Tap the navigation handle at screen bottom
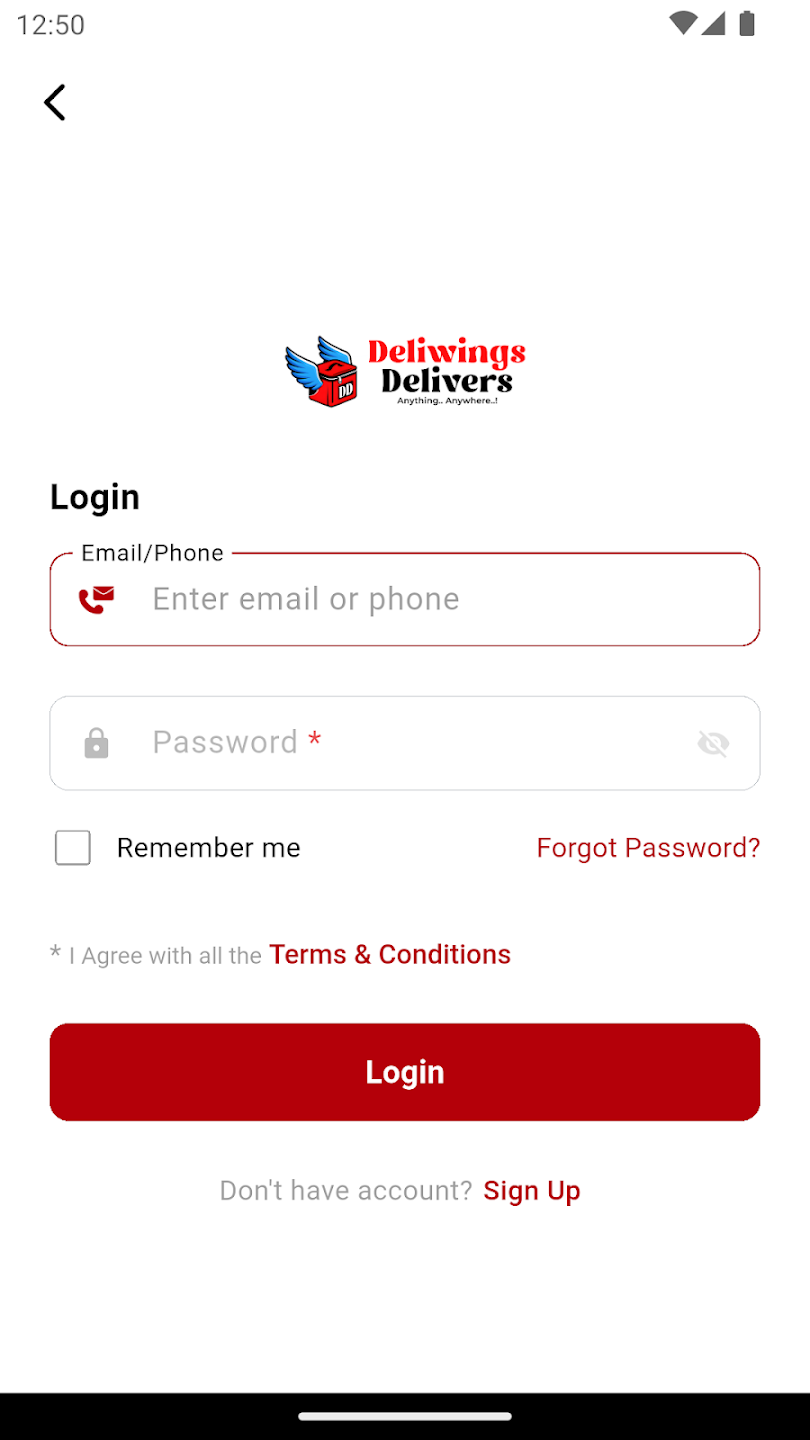 coord(405,1415)
